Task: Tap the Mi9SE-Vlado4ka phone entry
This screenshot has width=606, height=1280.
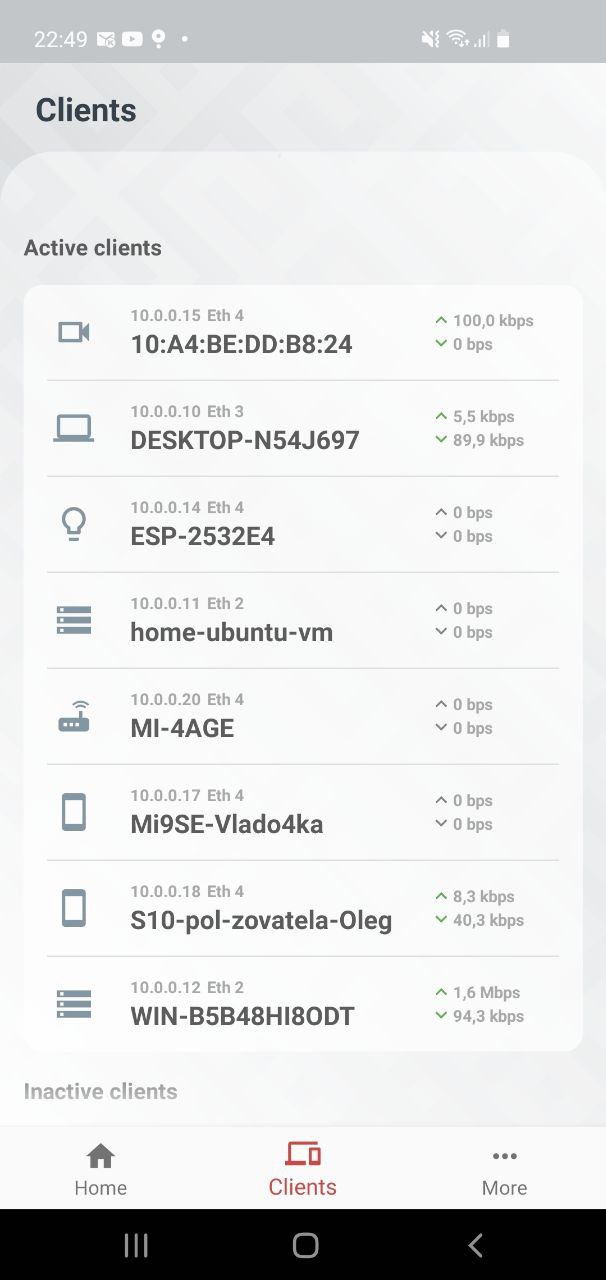Action: click(x=303, y=813)
